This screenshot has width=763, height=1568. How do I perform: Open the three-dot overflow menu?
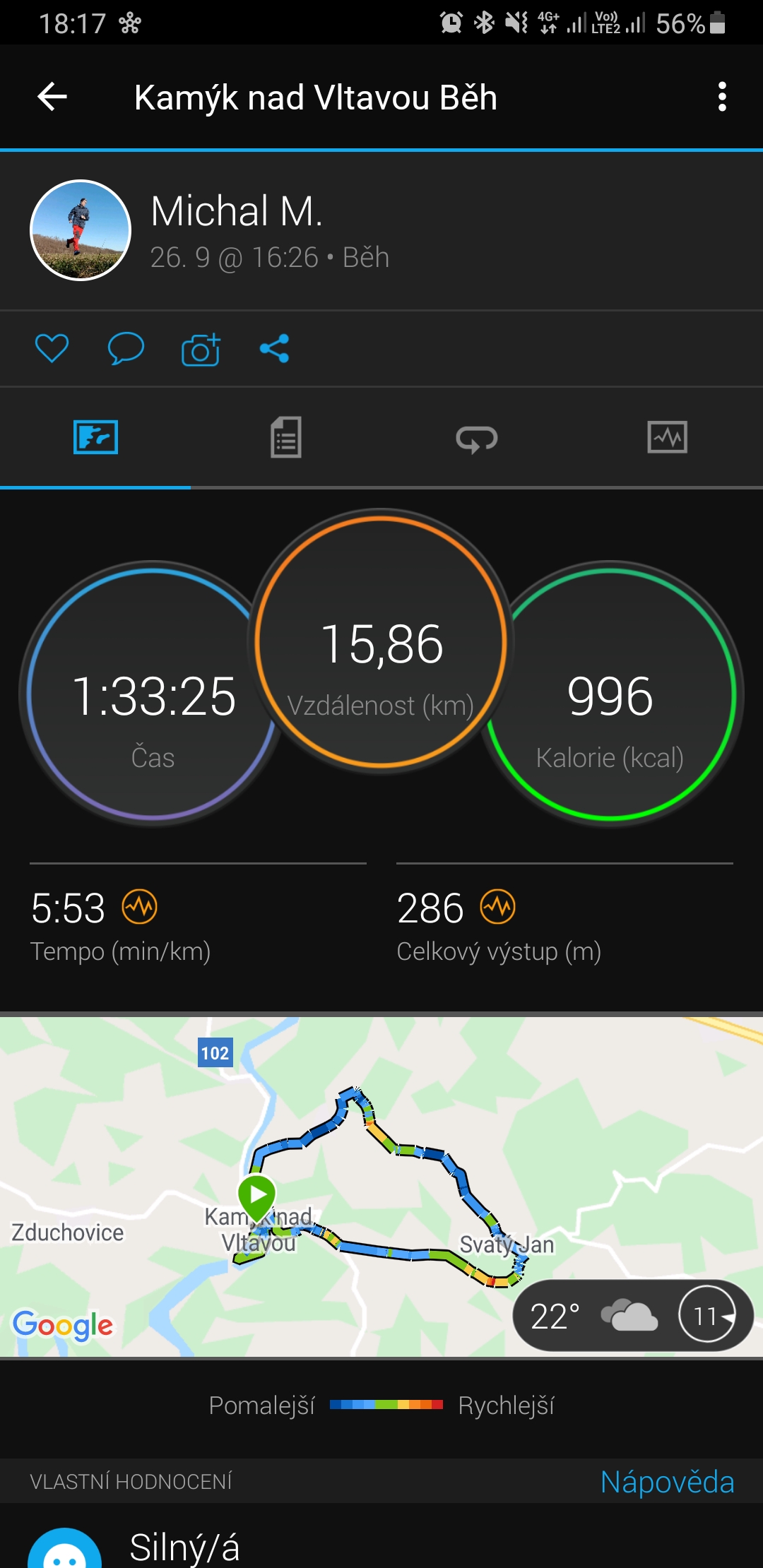tap(721, 97)
